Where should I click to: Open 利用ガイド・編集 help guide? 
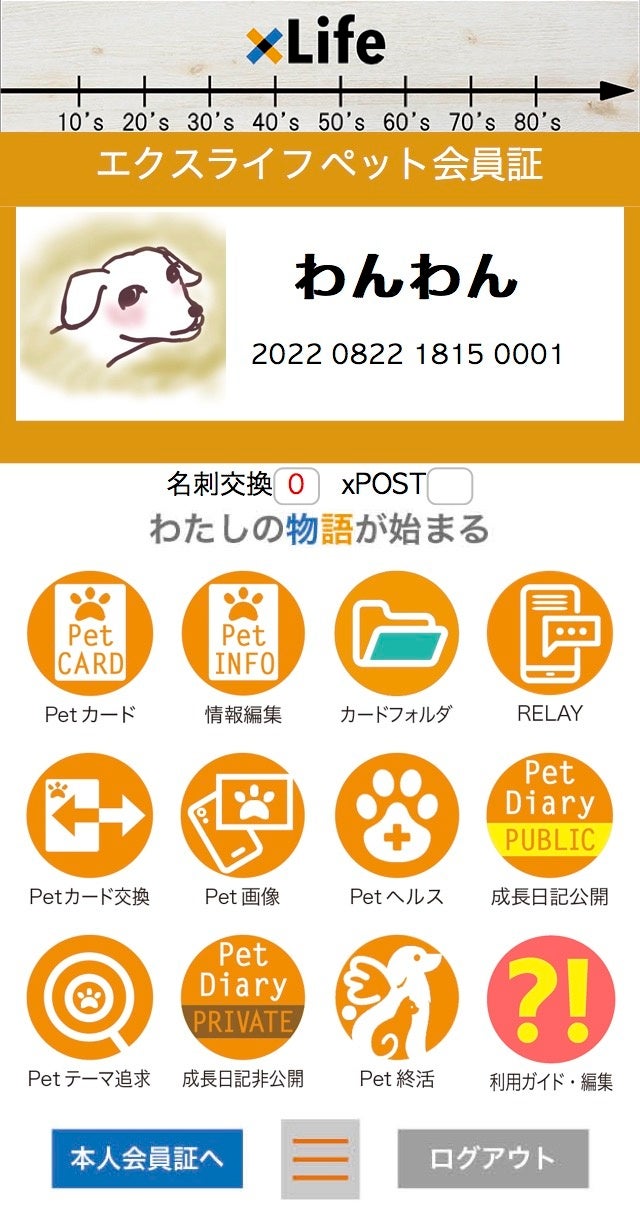coord(550,1000)
